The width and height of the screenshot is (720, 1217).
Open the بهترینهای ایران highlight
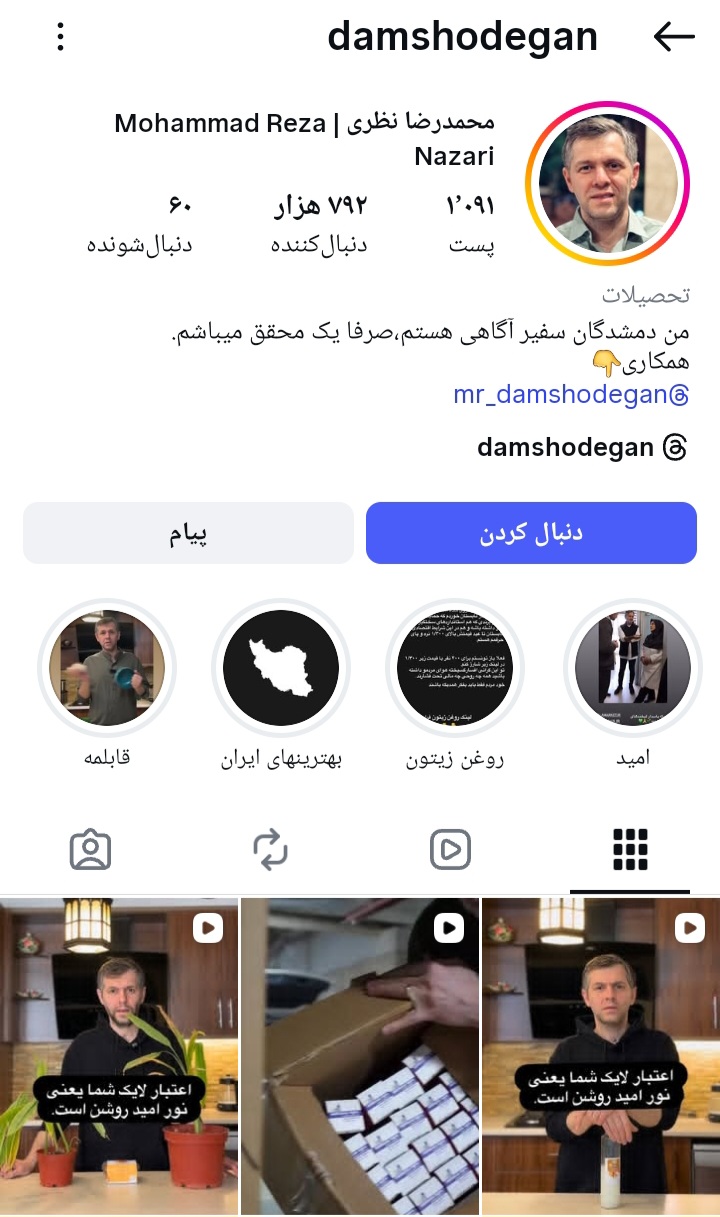coord(281,667)
